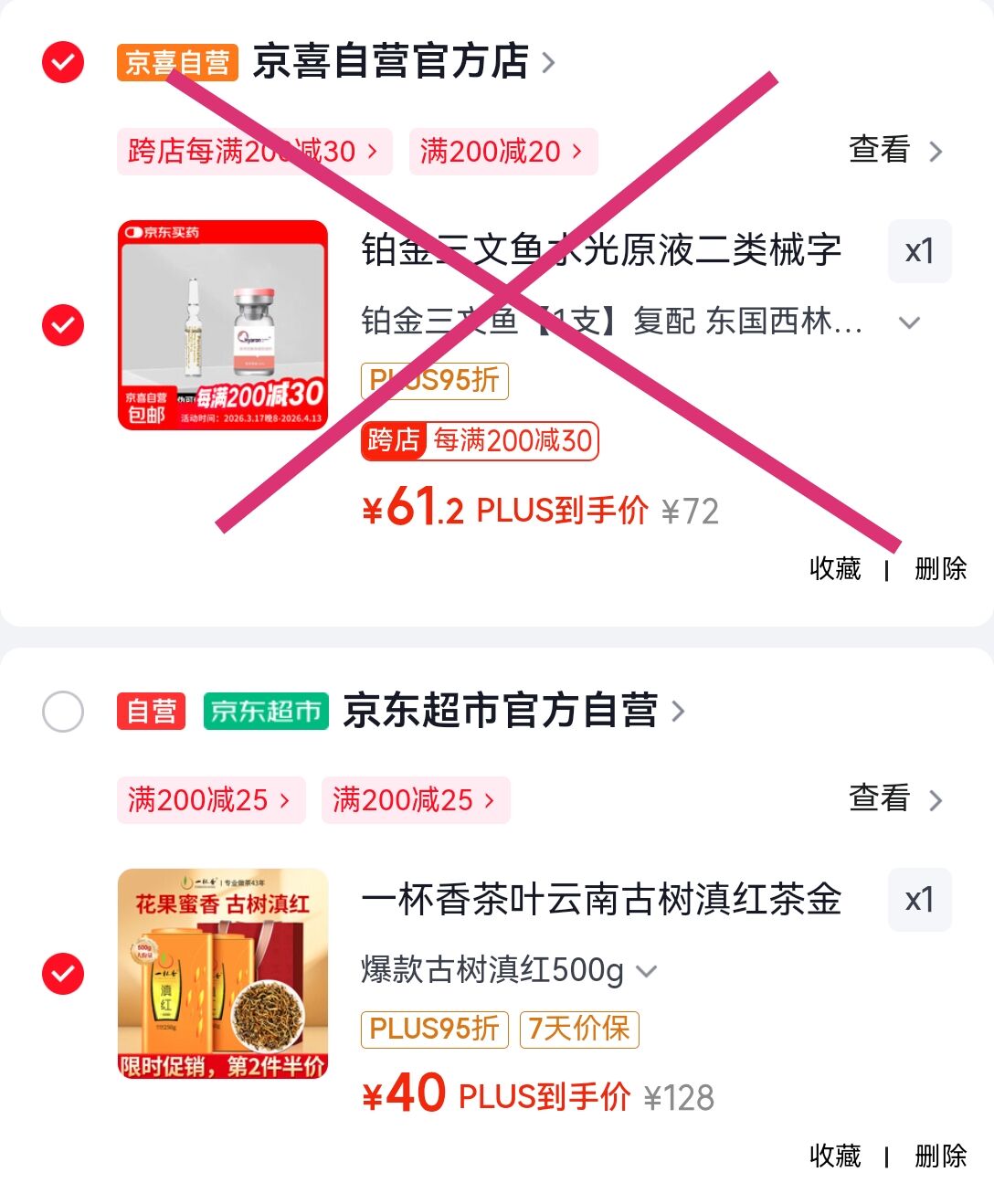This screenshot has width=994, height=1204.
Task: Open the 铂金三文鱼 product image
Action: (x=223, y=325)
